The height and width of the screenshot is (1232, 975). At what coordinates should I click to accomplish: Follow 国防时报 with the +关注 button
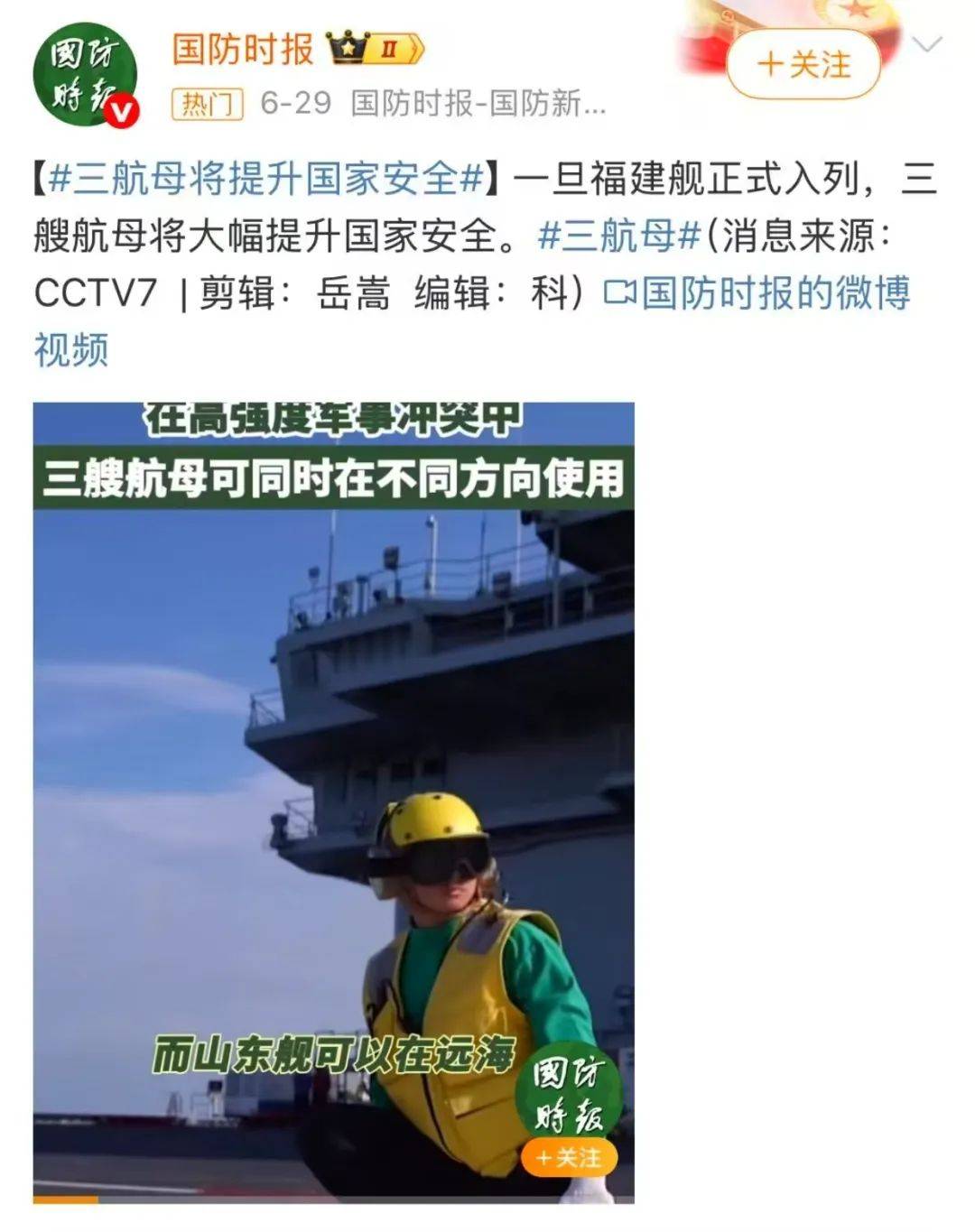(x=803, y=65)
